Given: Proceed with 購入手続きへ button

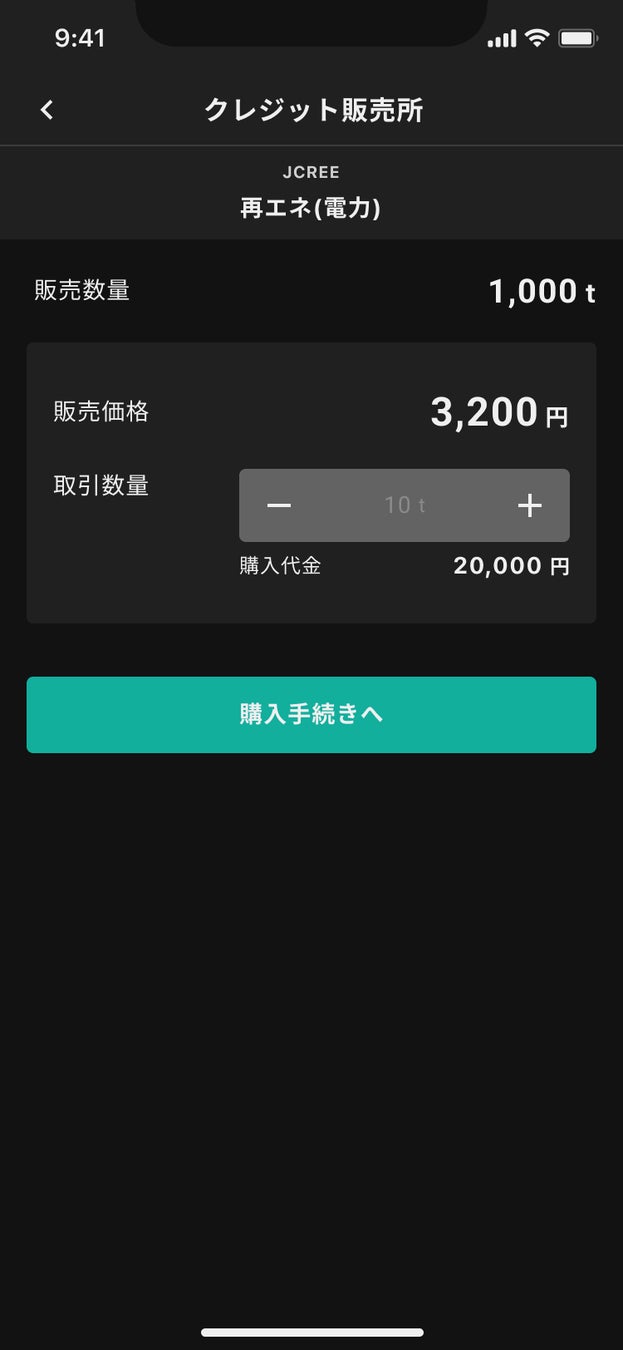Looking at the screenshot, I should 311,715.
